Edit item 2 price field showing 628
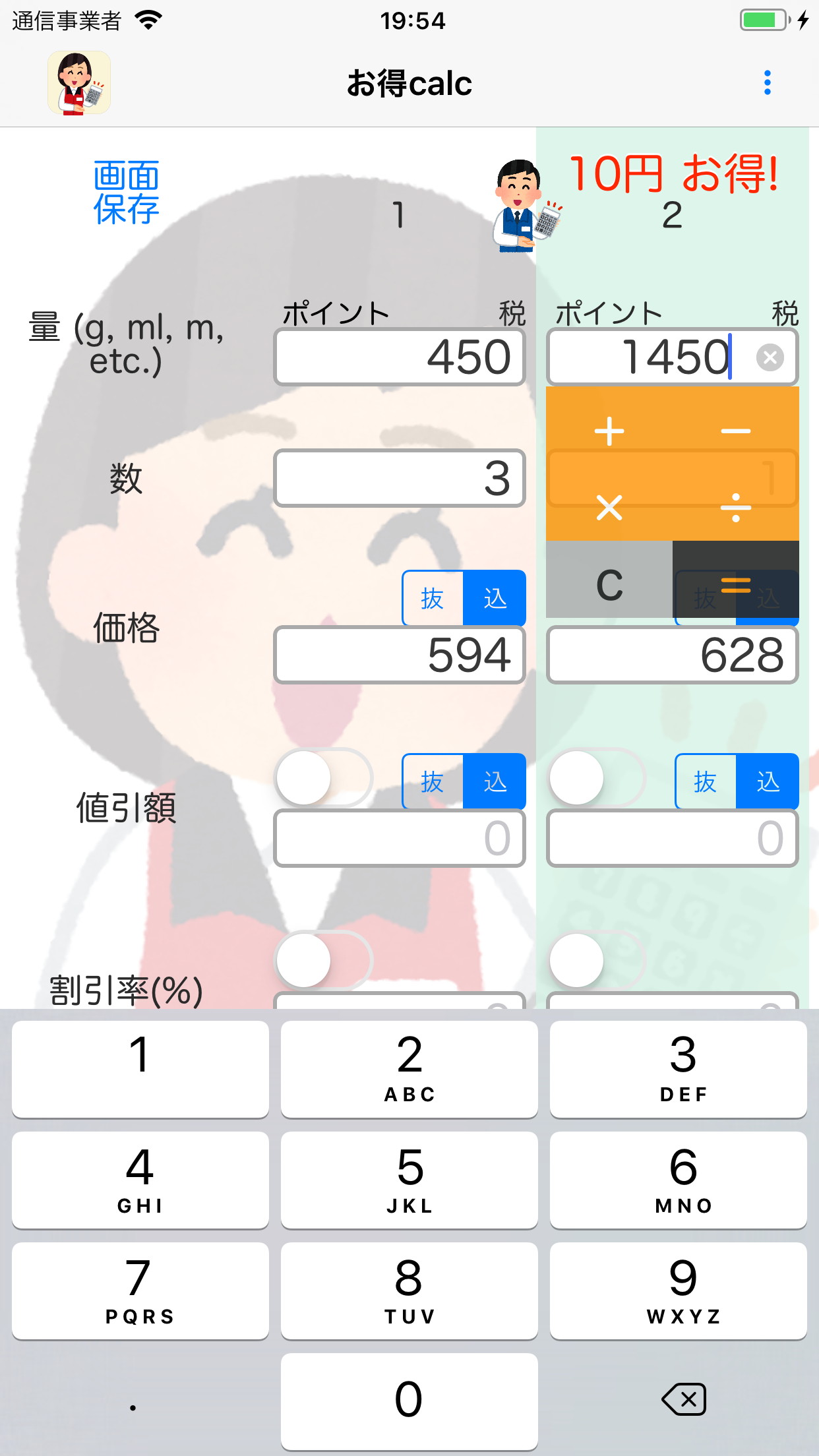 (x=672, y=655)
